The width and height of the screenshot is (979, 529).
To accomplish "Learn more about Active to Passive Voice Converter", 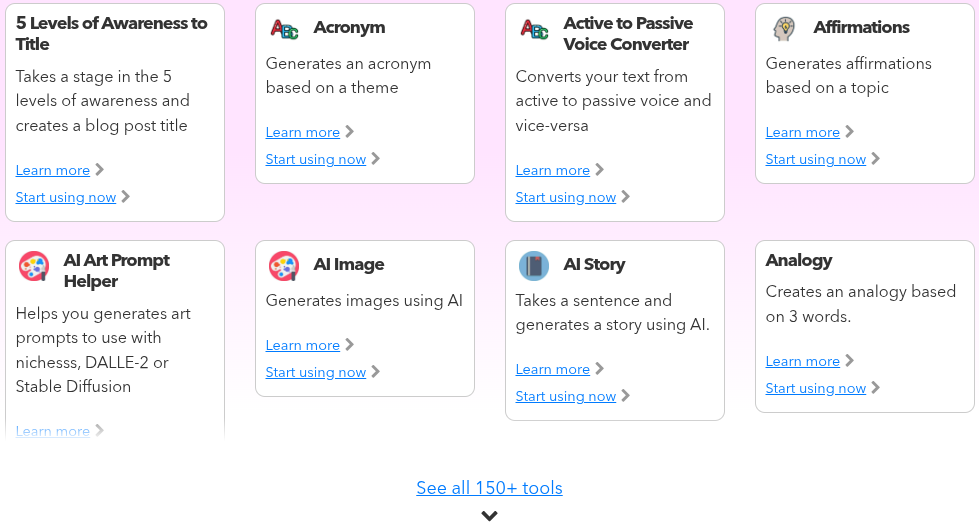I will tap(553, 170).
